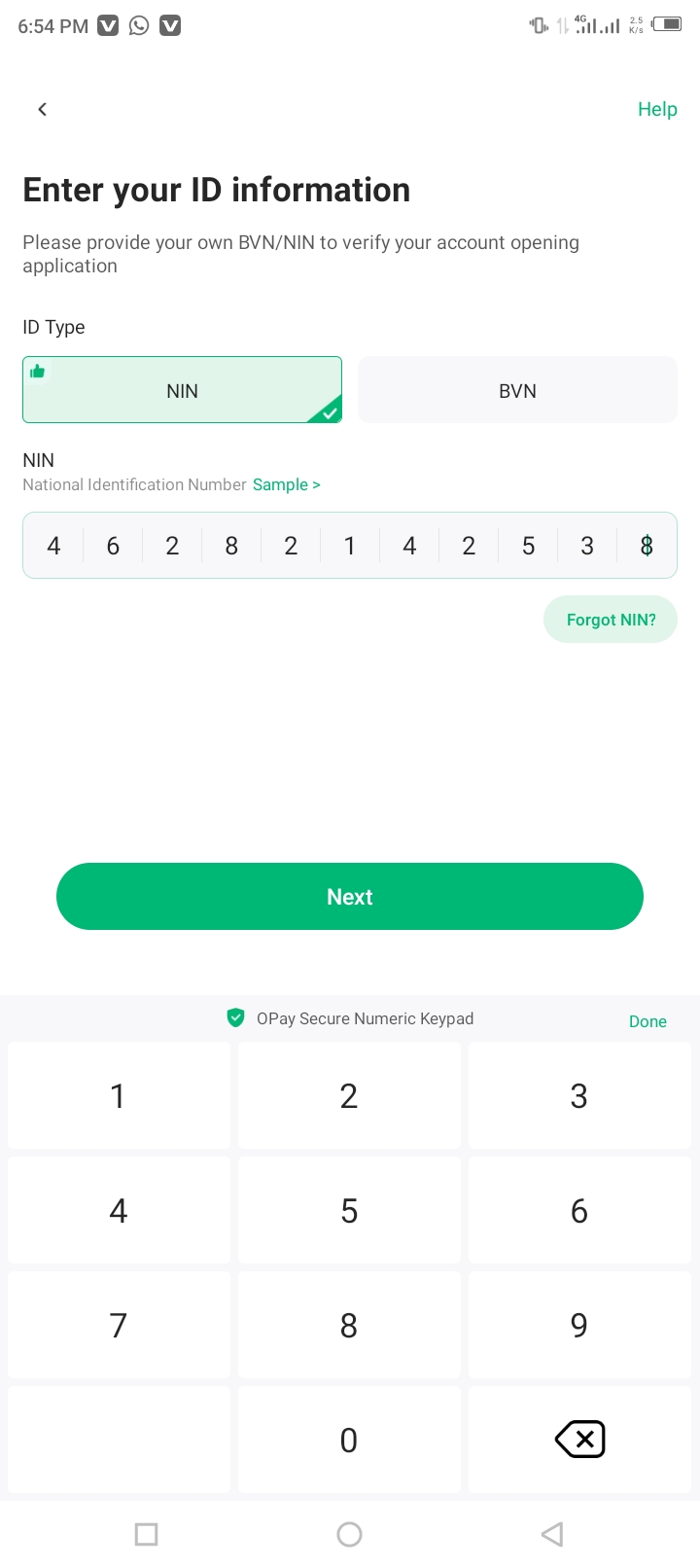Image resolution: width=700 pixels, height=1568 pixels.
Task: Select NIN as the ID type
Action: point(182,390)
